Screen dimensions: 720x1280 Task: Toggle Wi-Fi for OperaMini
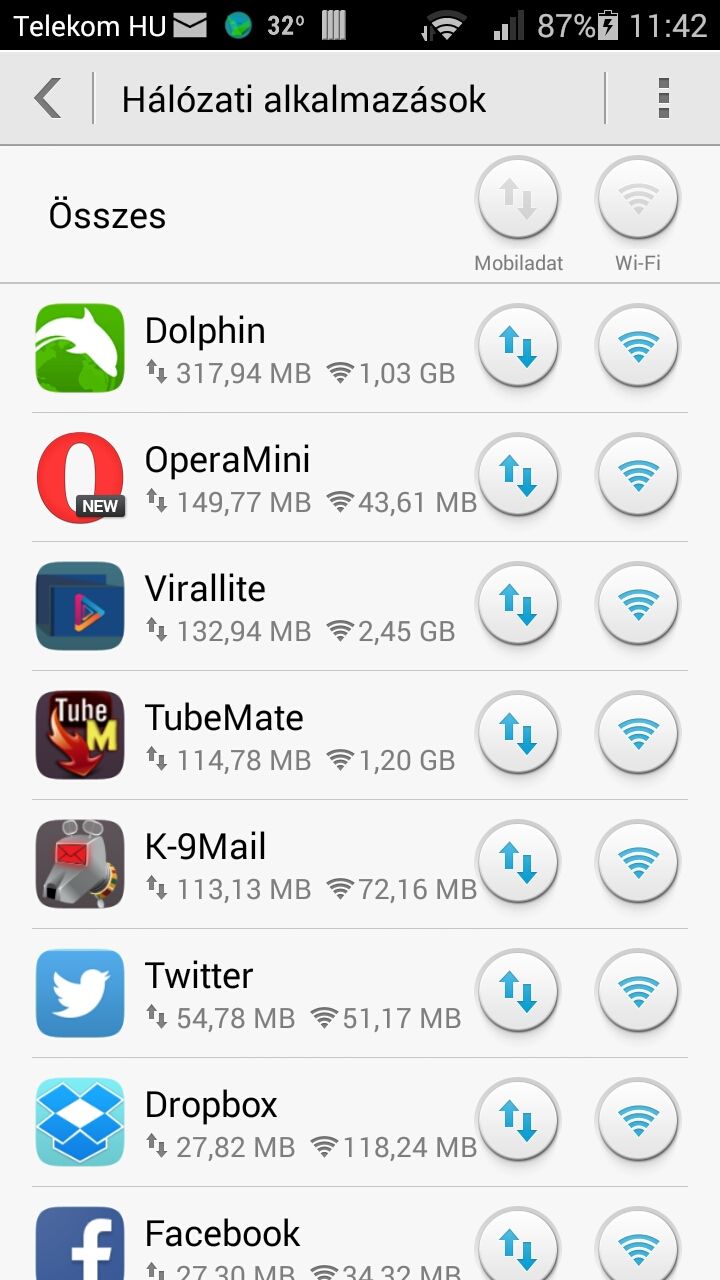tap(638, 476)
